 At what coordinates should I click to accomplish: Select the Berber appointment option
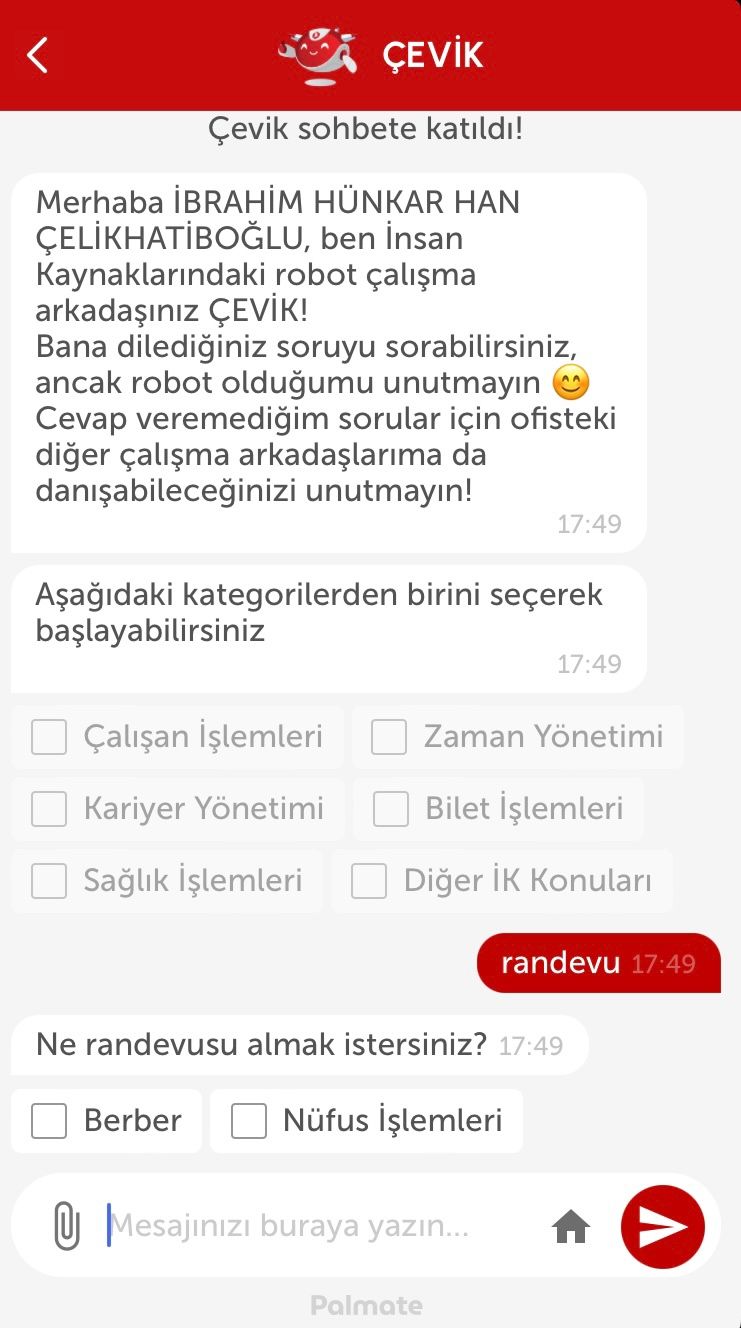107,1121
